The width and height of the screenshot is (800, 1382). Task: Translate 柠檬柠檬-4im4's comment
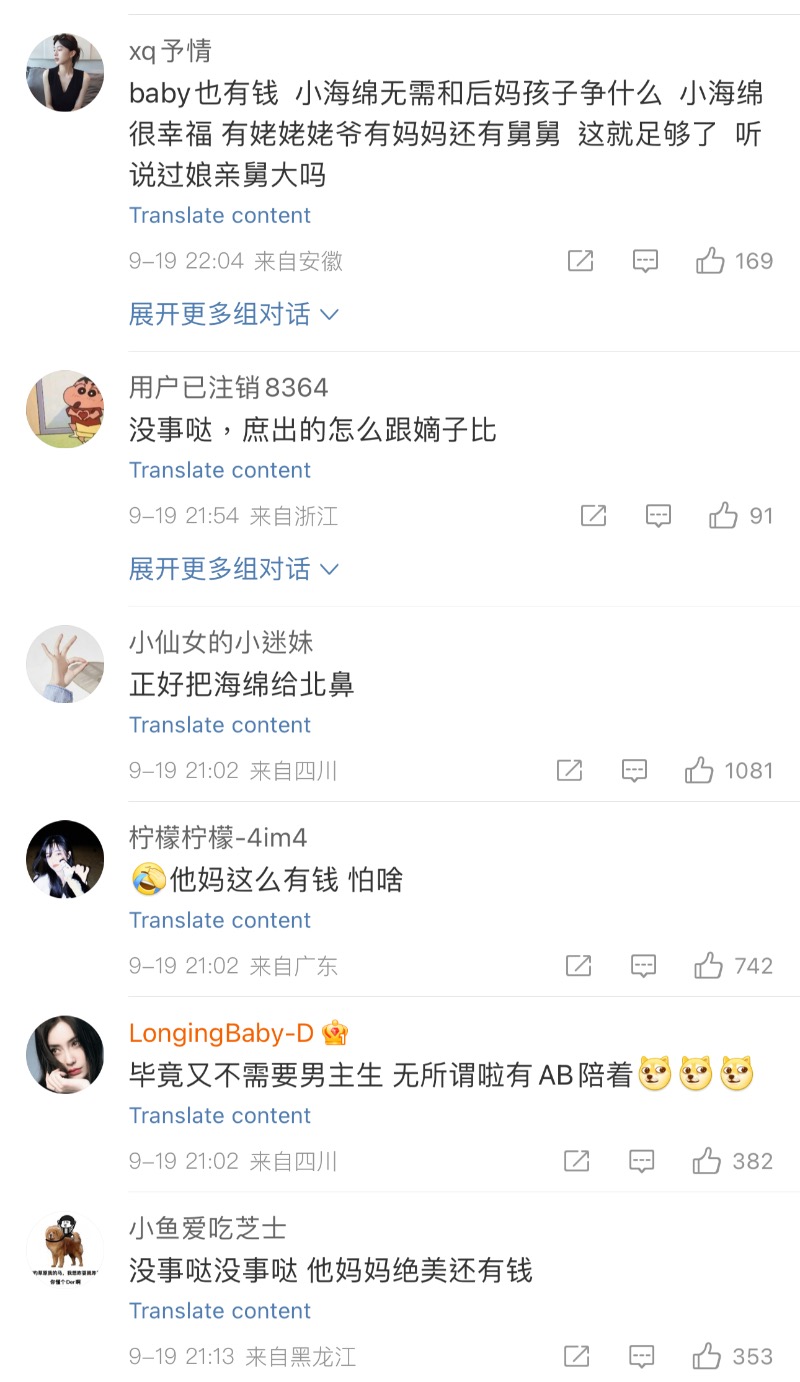point(220,920)
